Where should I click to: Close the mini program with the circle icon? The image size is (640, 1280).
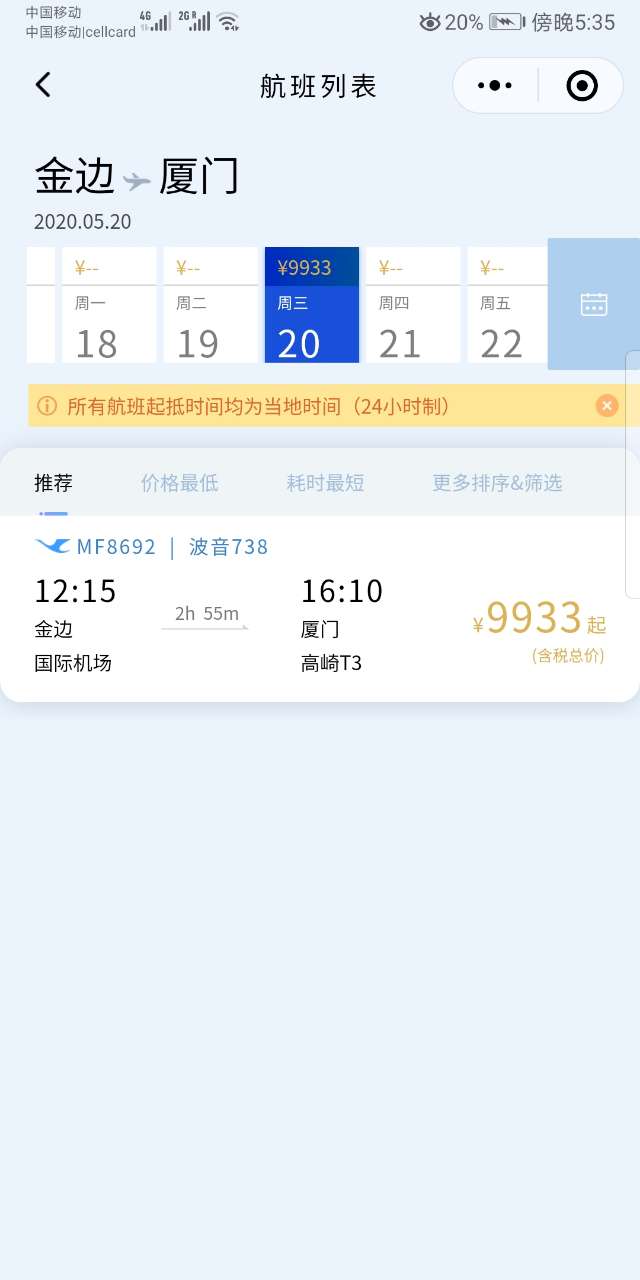coord(581,86)
